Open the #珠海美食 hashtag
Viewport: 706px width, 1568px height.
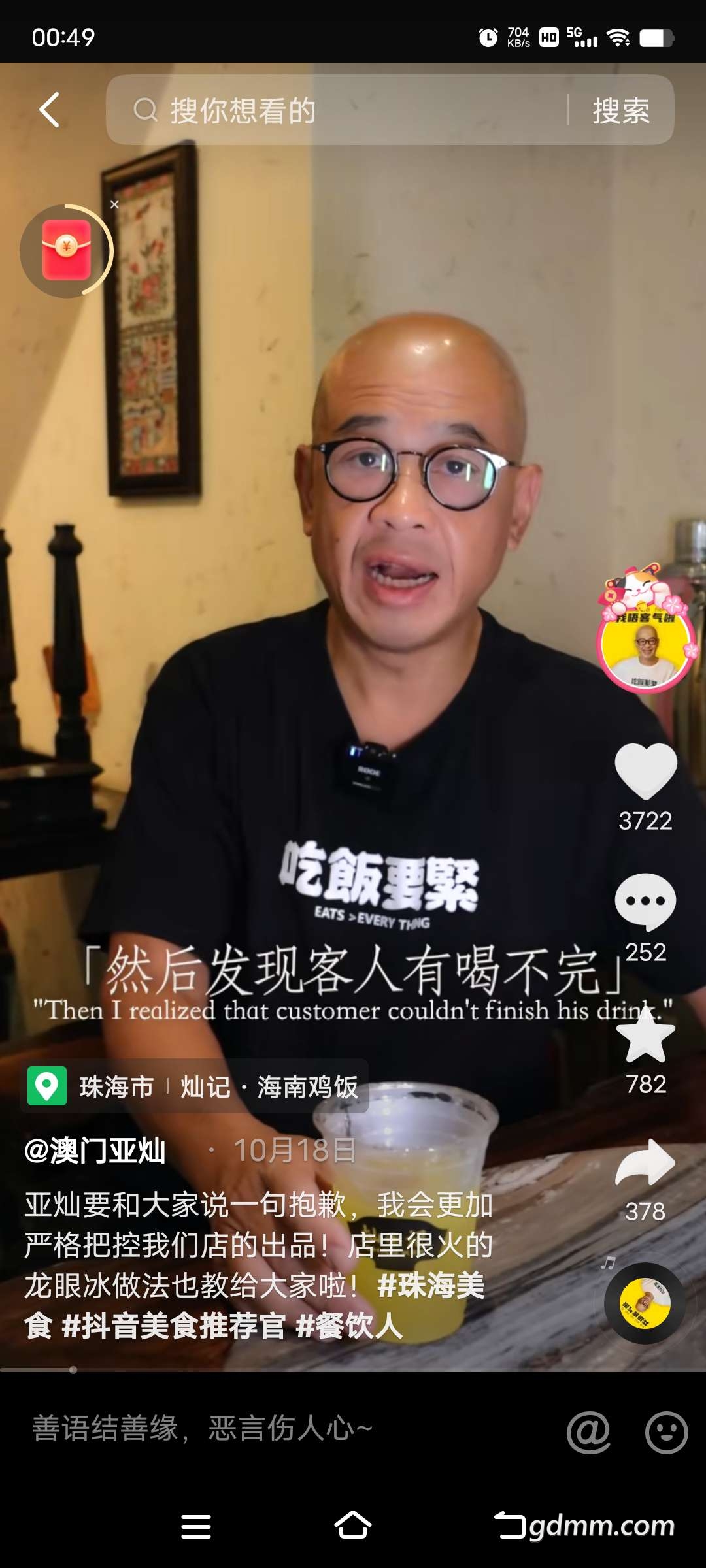[255, 1306]
